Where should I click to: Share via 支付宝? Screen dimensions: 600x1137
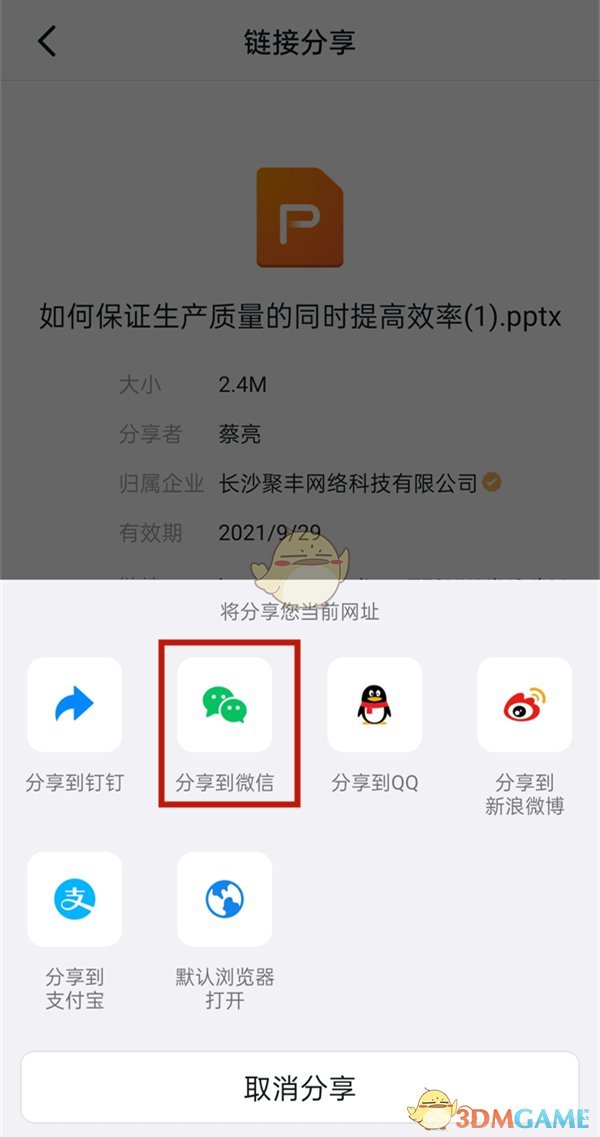75,900
